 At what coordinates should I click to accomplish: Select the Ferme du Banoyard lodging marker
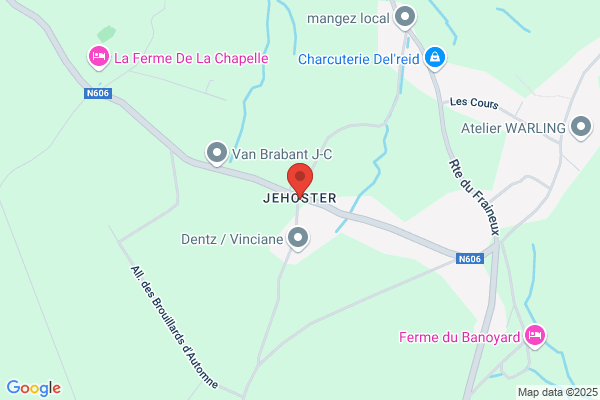click(x=535, y=336)
